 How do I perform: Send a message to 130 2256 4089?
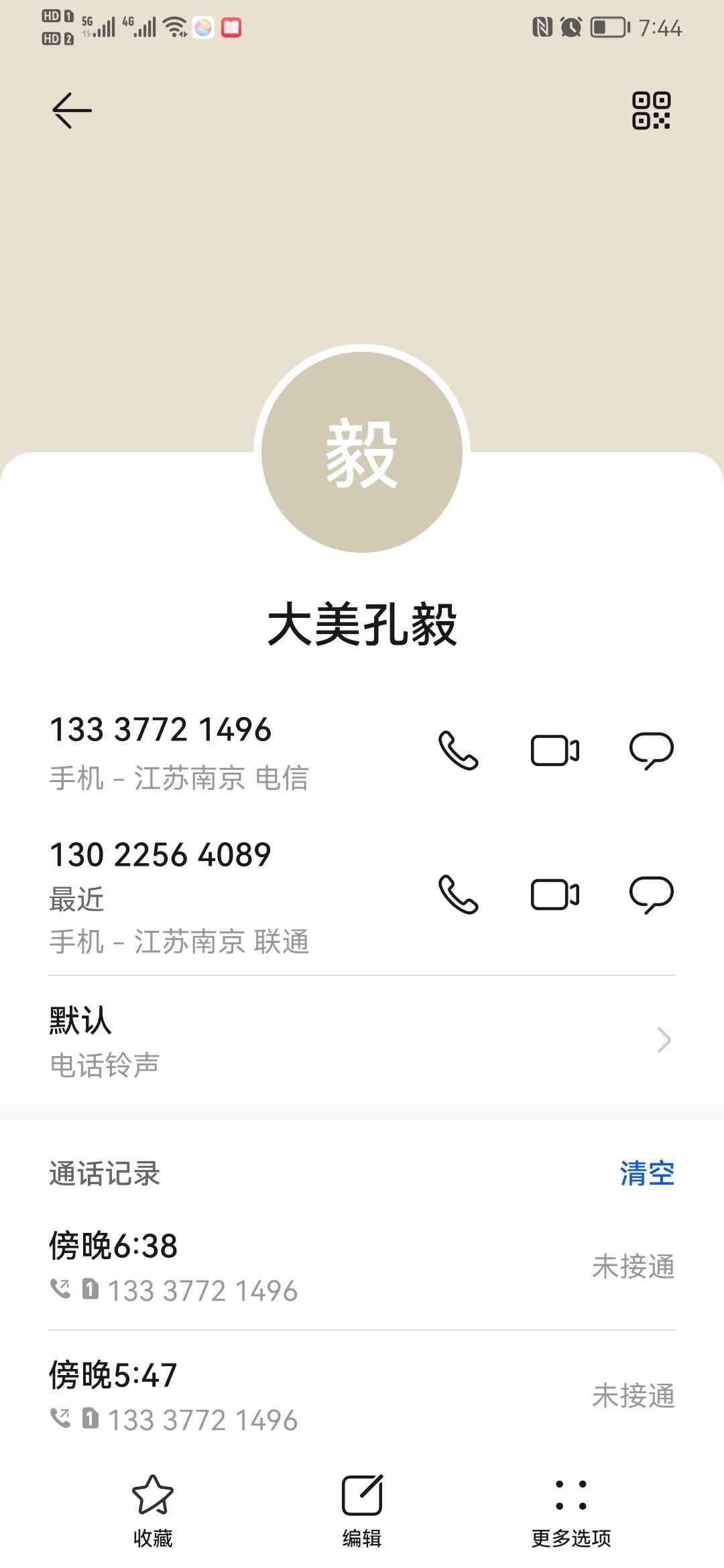(x=651, y=895)
